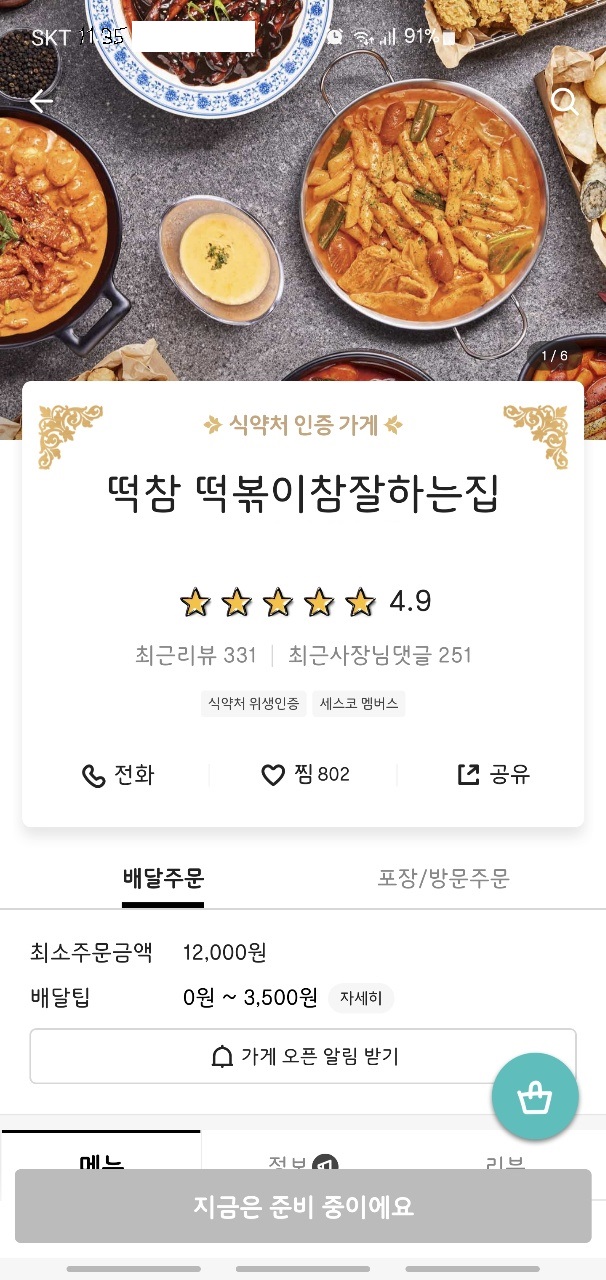Add the store to favorites with 찜

click(305, 775)
